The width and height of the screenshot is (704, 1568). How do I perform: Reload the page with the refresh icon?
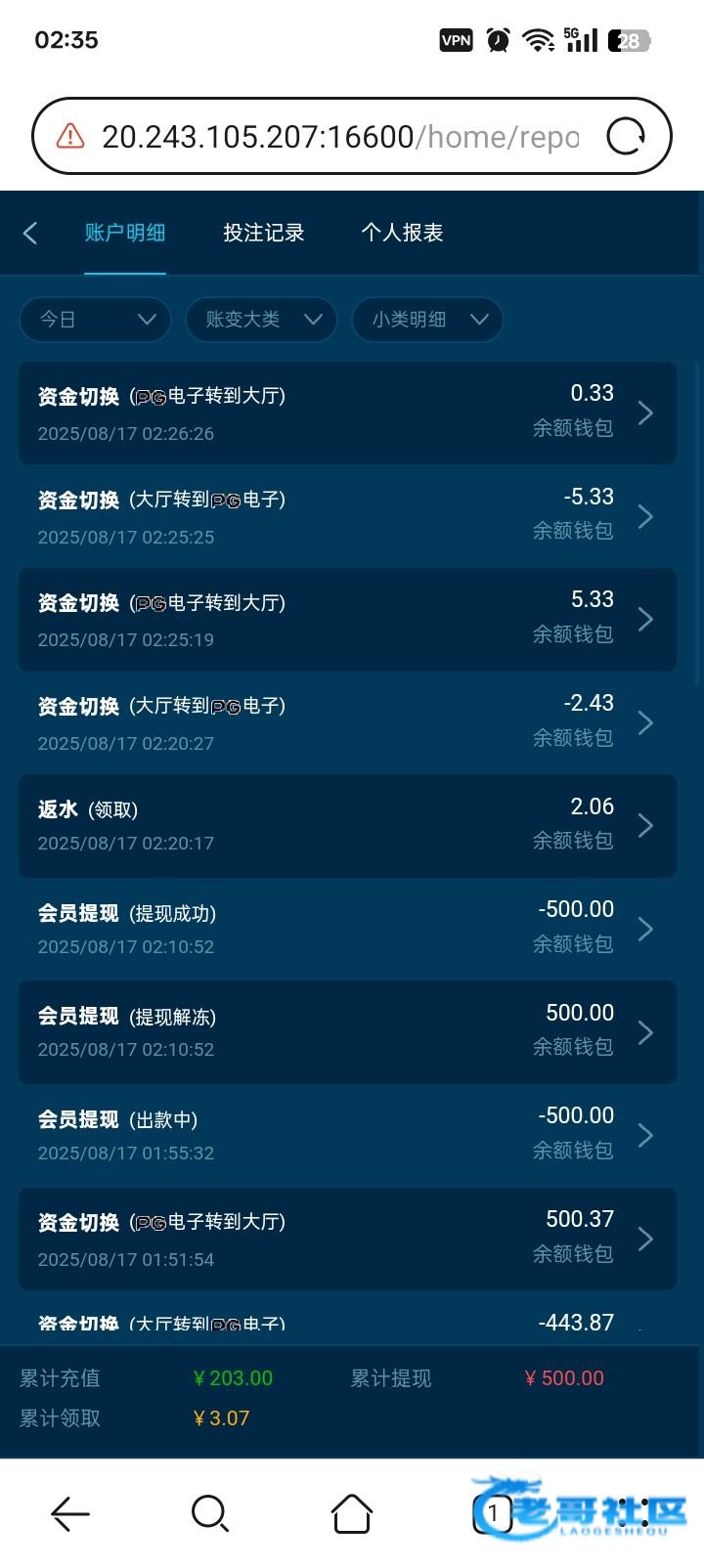pyautogui.click(x=626, y=137)
